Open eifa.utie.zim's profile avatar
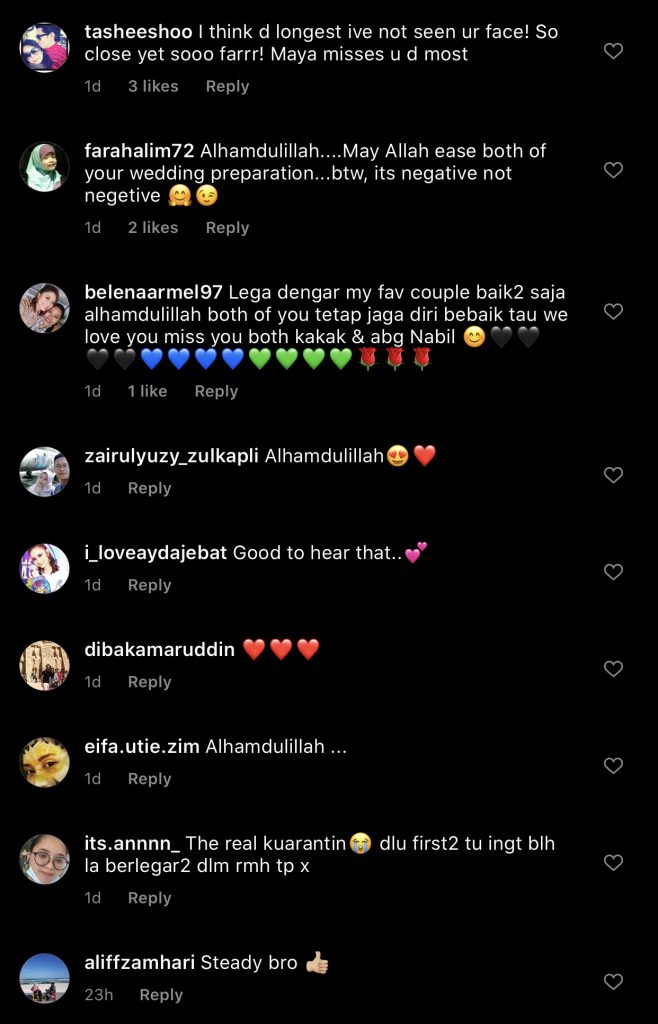The image size is (658, 1024). point(45,762)
